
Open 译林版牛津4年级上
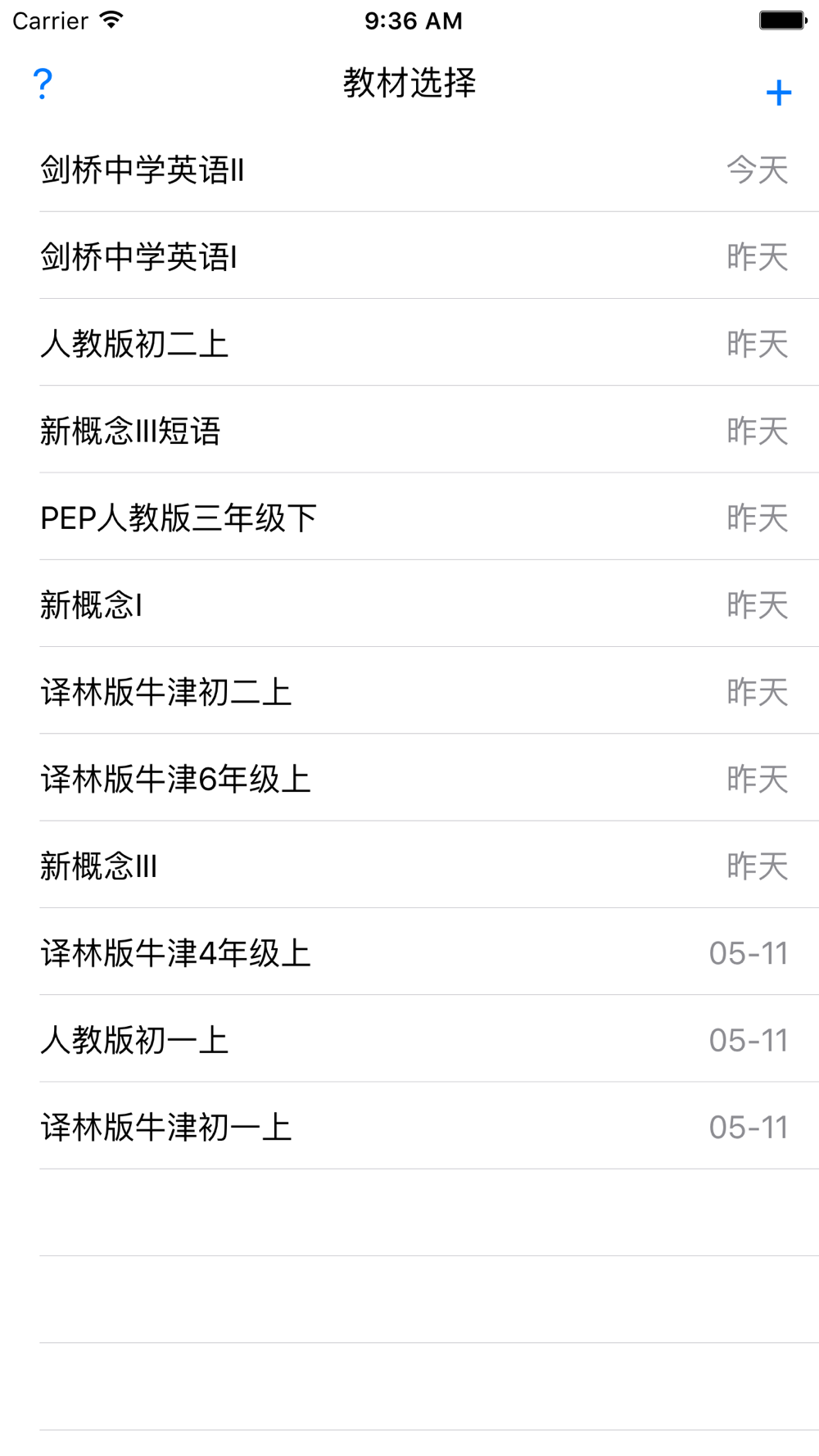[409, 952]
